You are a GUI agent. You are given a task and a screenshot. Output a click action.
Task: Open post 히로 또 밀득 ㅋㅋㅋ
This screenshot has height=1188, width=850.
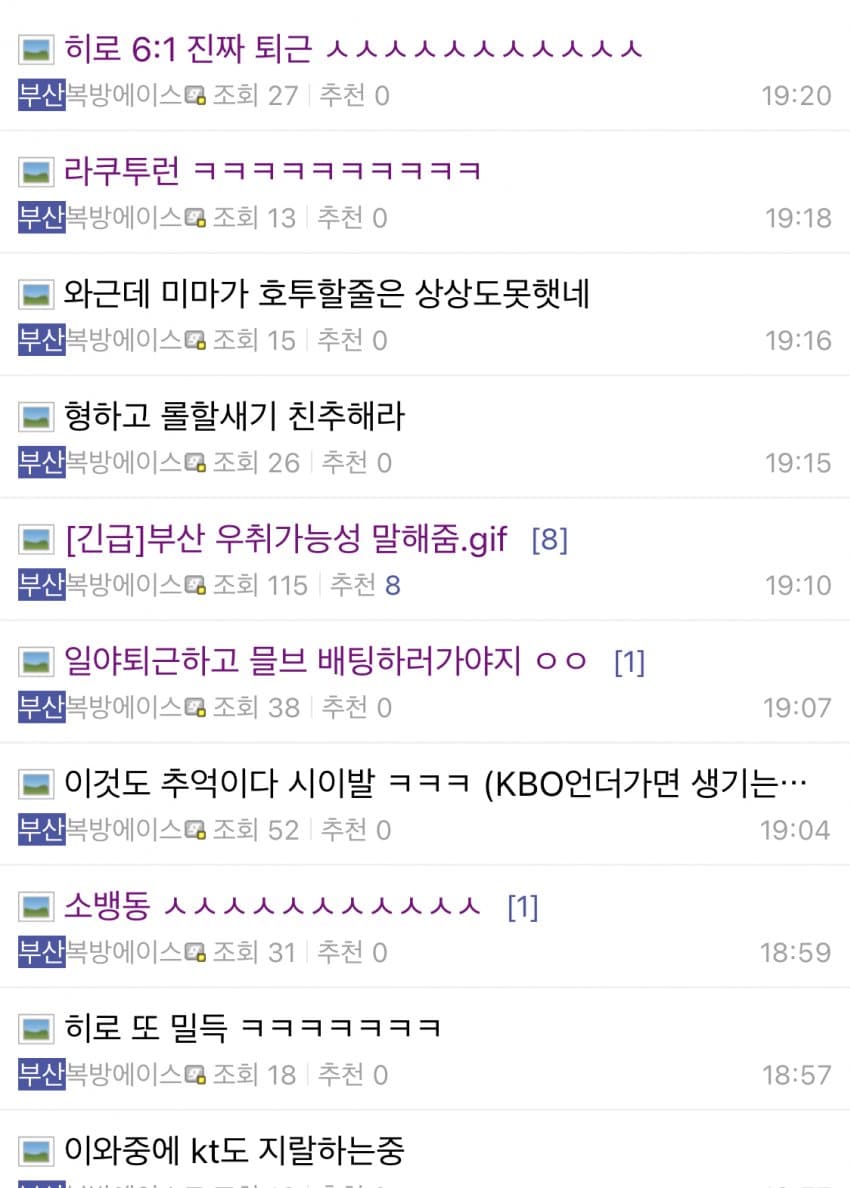[x=252, y=1028]
